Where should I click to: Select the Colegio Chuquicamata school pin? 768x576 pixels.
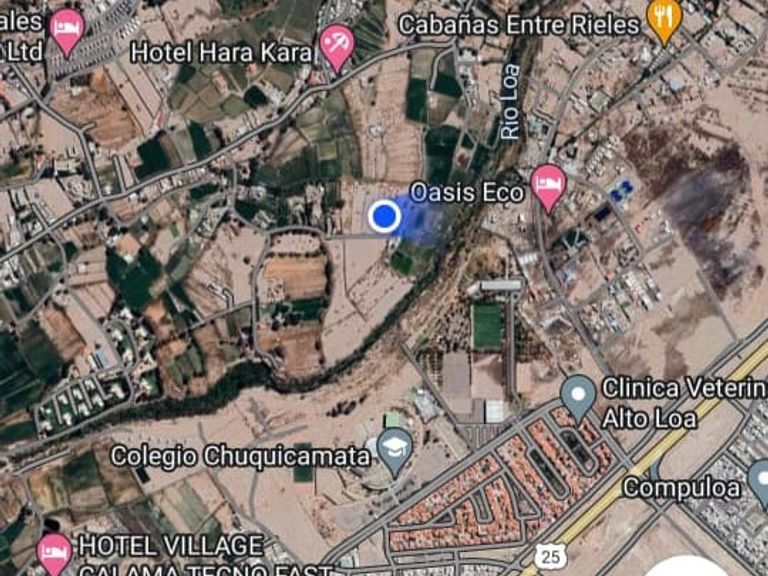(395, 451)
